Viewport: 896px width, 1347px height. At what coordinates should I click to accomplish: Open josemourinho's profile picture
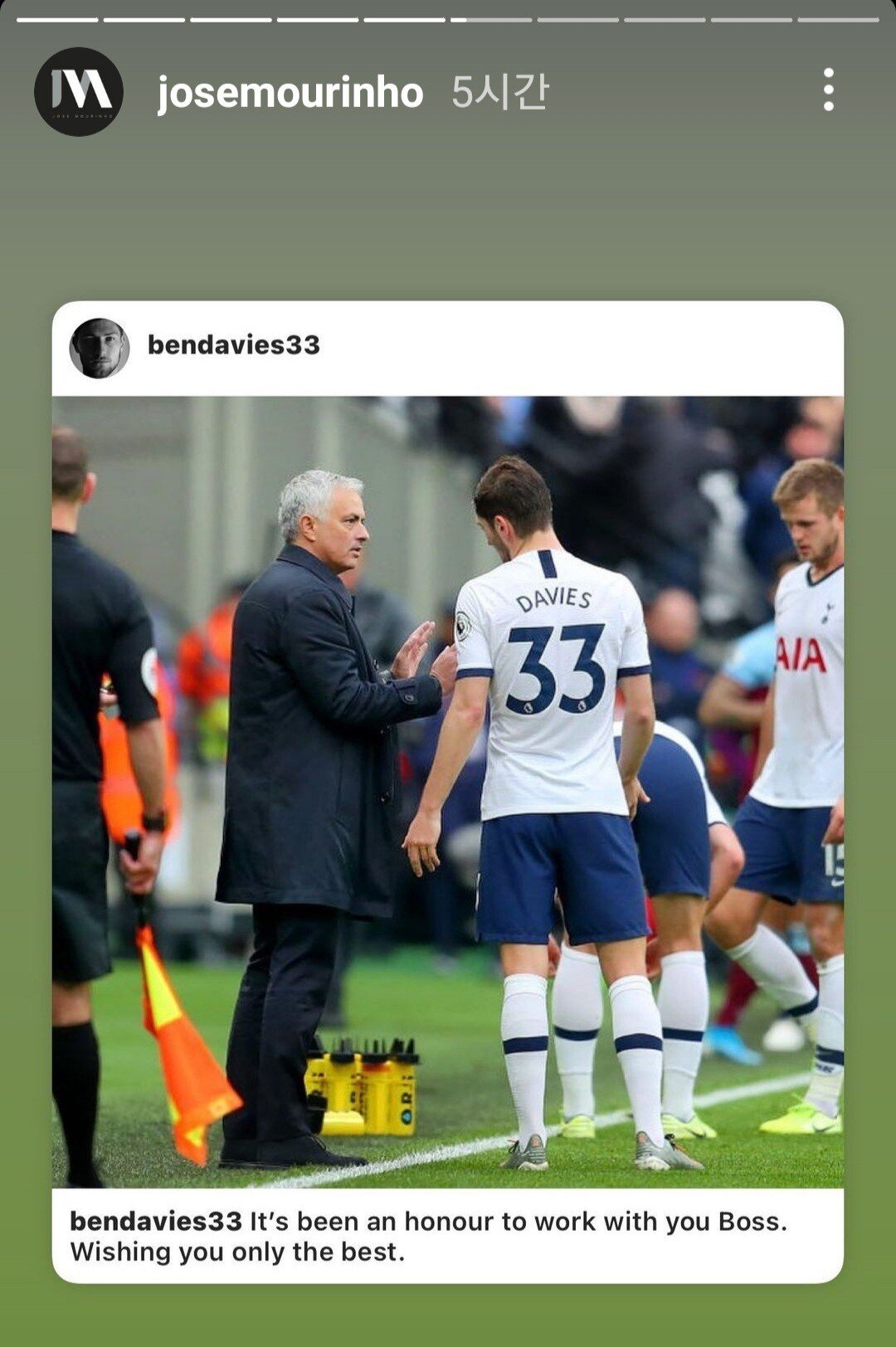tap(79, 91)
